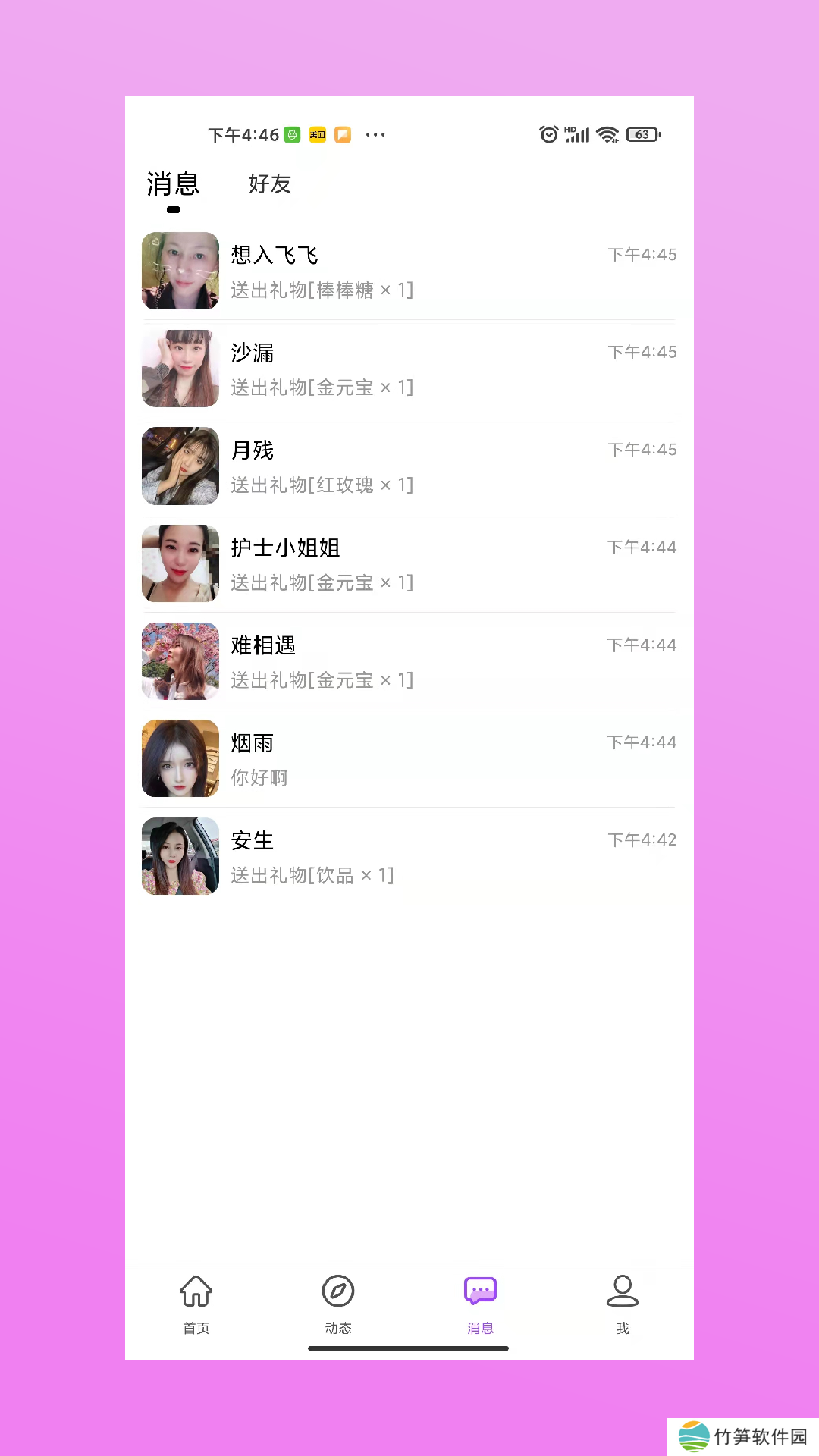819x1456 pixels.
Task: Go to the 首页 home tab
Action: pos(196,1304)
